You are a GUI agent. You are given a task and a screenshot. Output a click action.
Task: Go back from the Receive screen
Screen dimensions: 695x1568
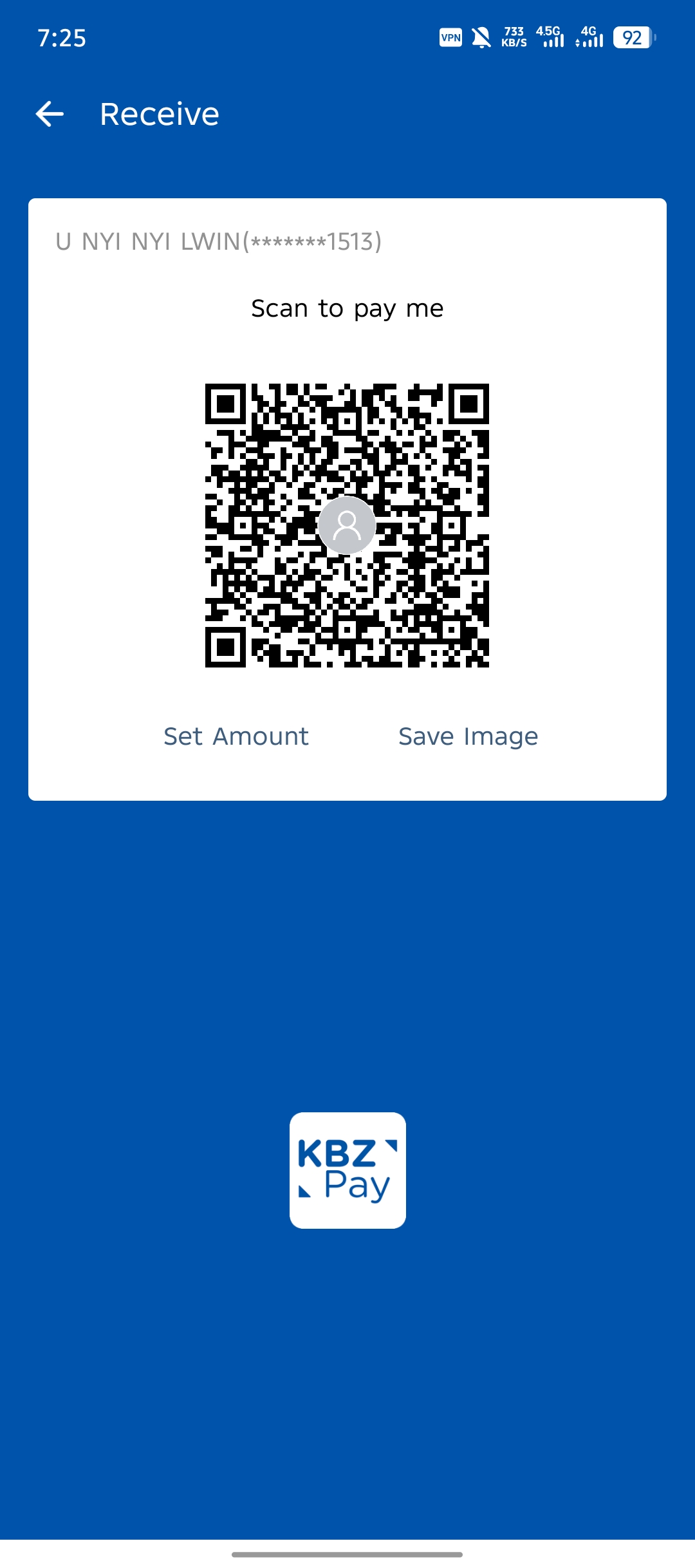pos(50,115)
